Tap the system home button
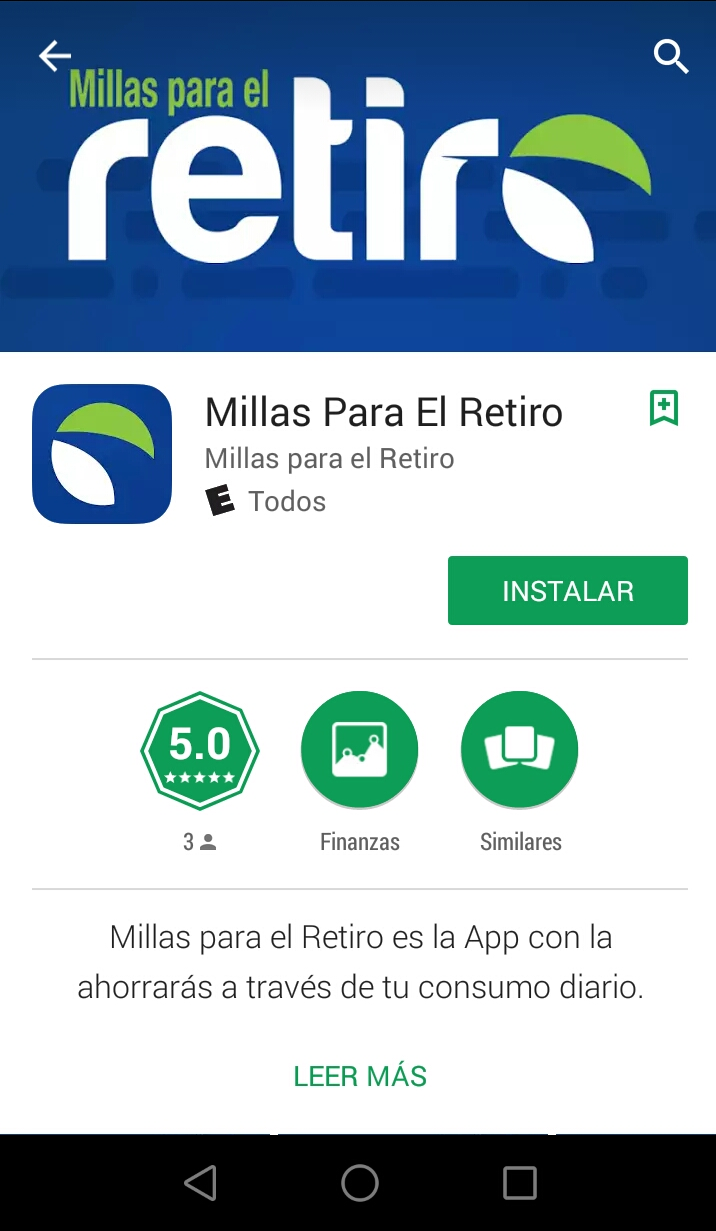 pos(360,1183)
